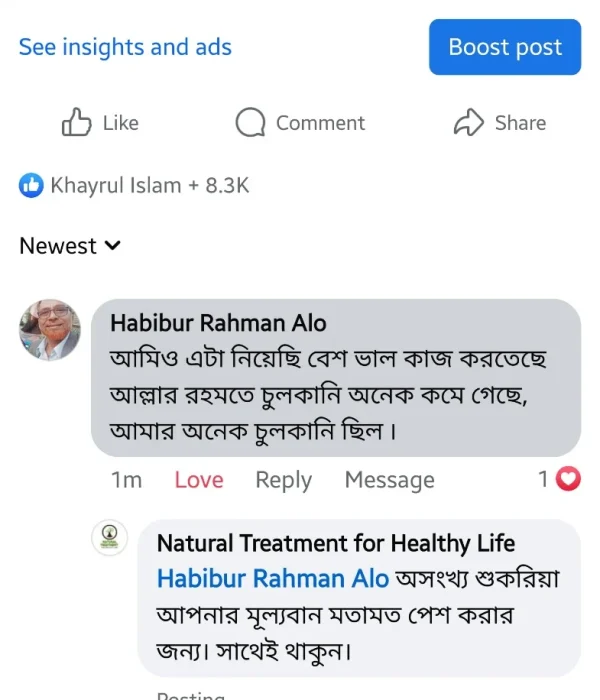The height and width of the screenshot is (700, 600).
Task: View reactions by Khayrul Islam + 8.3K
Action: (x=135, y=185)
